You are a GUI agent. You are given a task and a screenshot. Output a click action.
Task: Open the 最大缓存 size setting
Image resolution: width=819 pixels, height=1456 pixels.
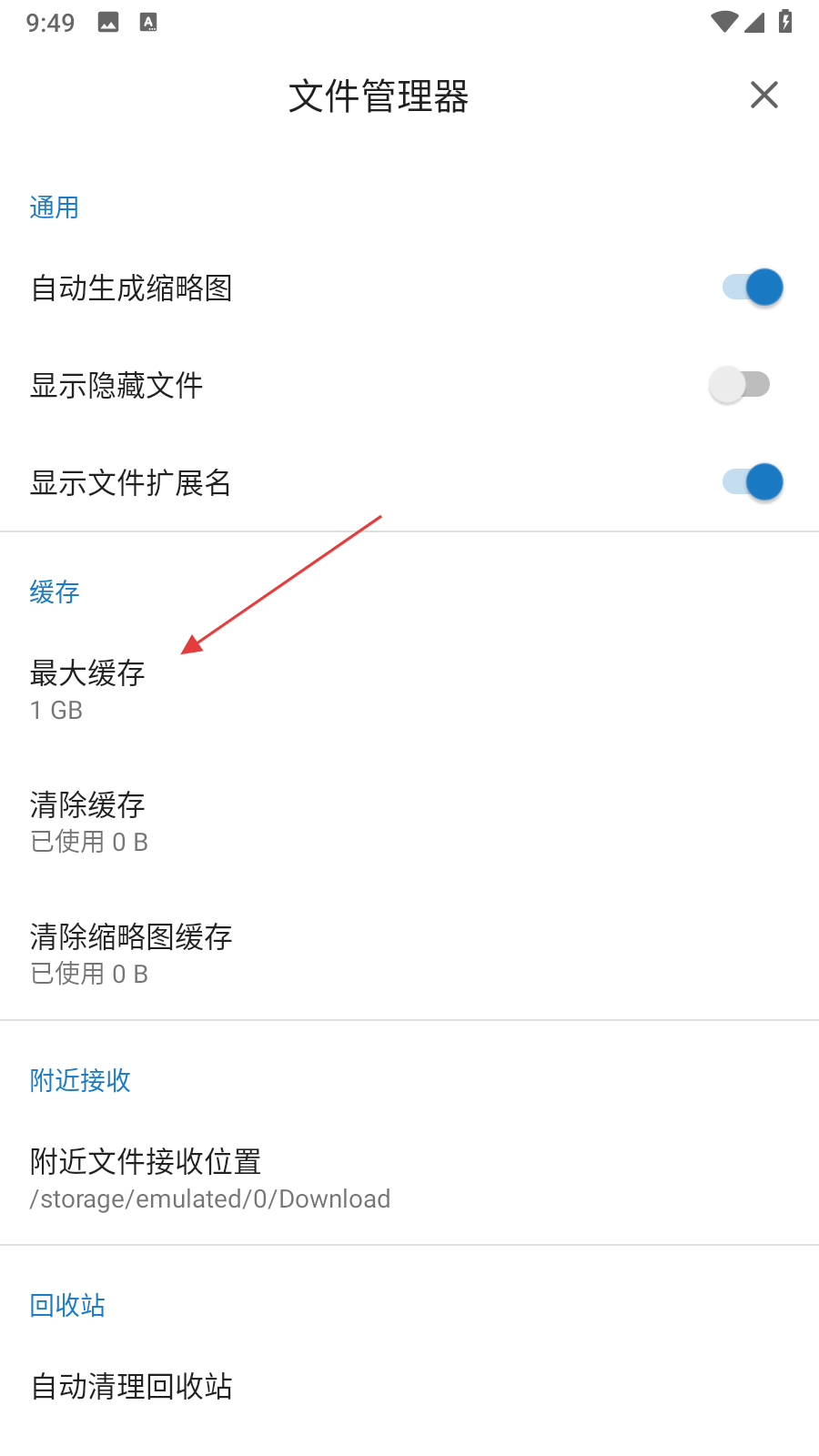pyautogui.click(x=88, y=689)
